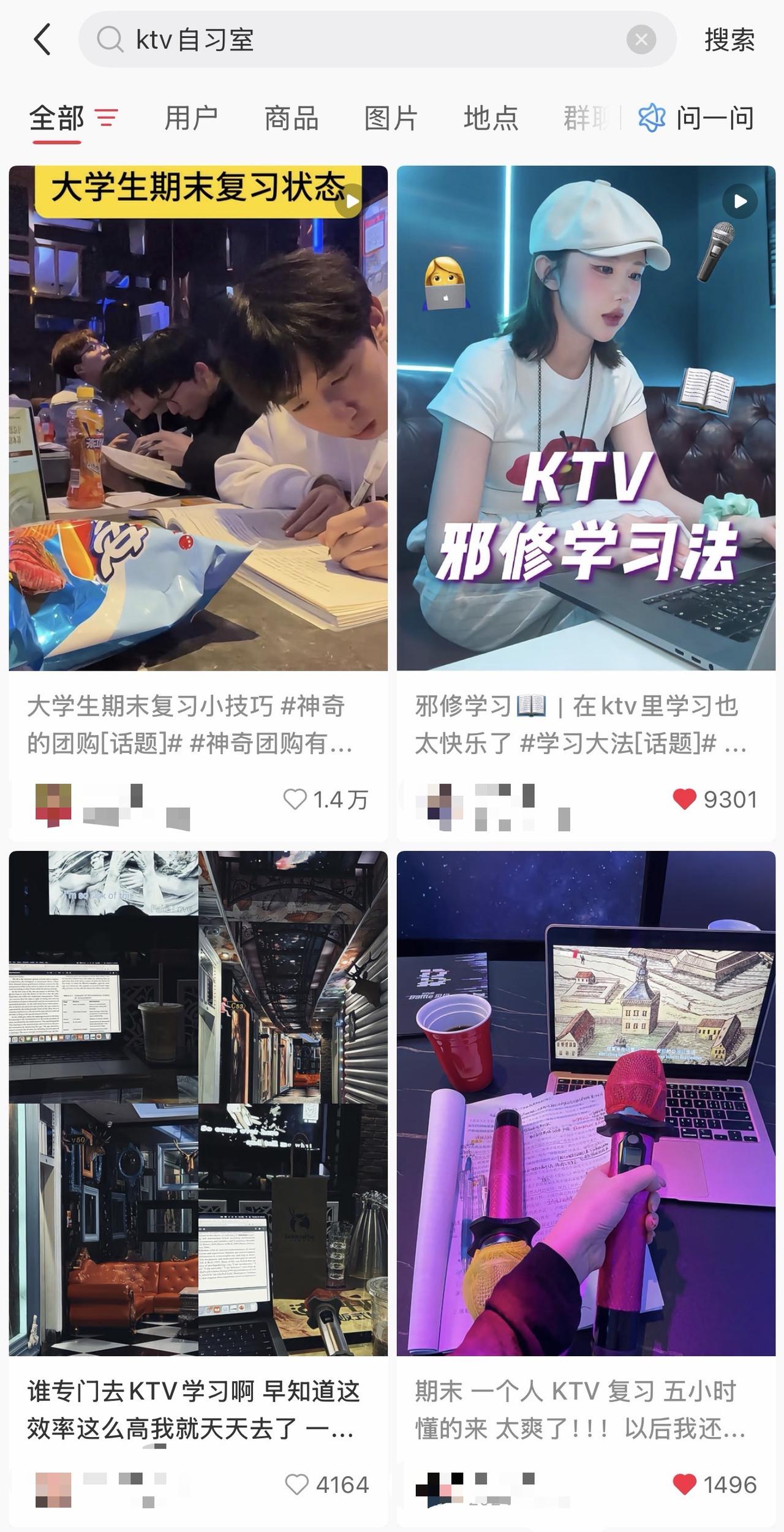The height and width of the screenshot is (1532, 784).
Task: Tap the 搜索 button
Action: click(729, 40)
